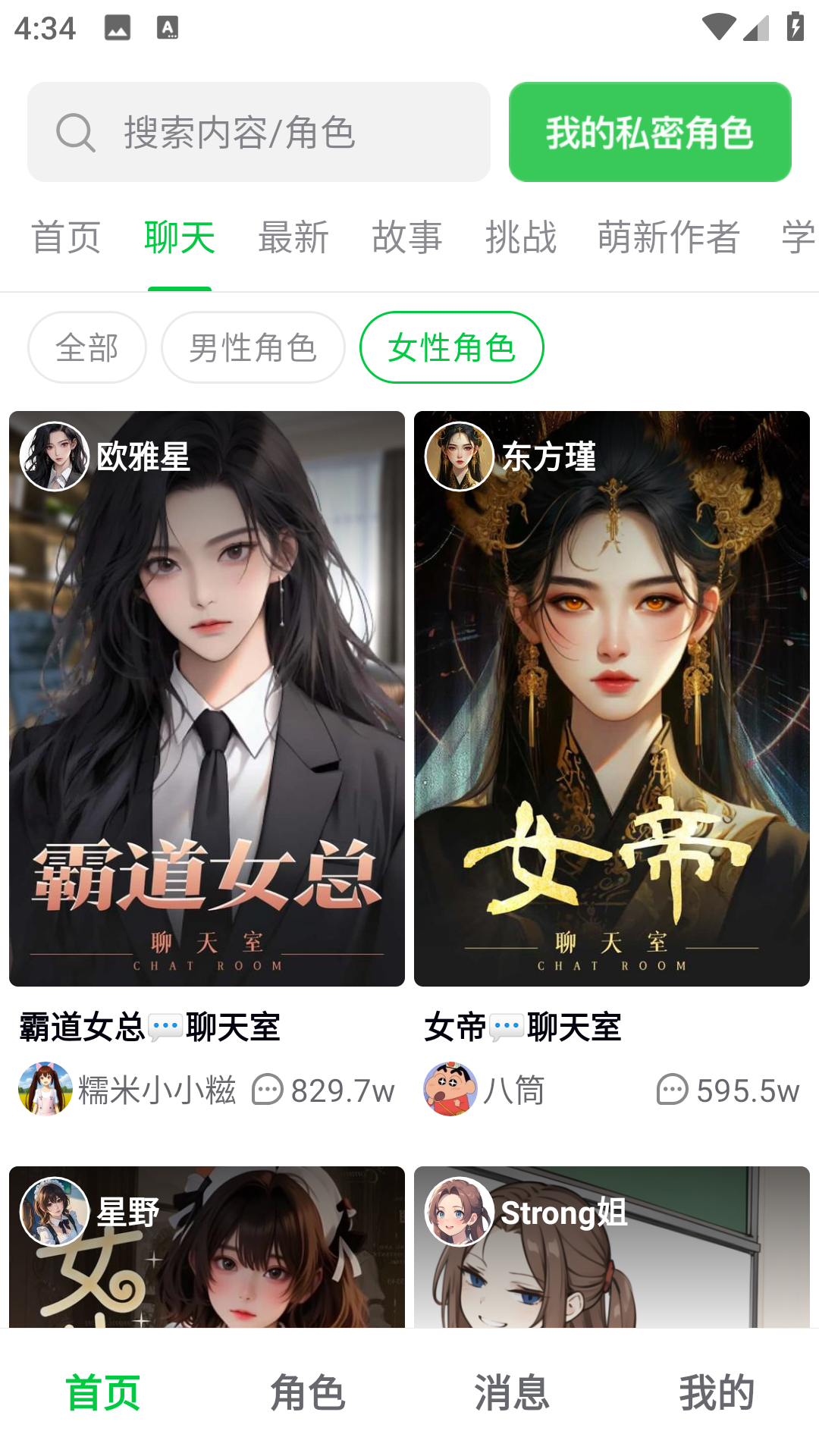Switch to 角色 in bottom navigation
This screenshot has height=1456, width=819.
(307, 1392)
